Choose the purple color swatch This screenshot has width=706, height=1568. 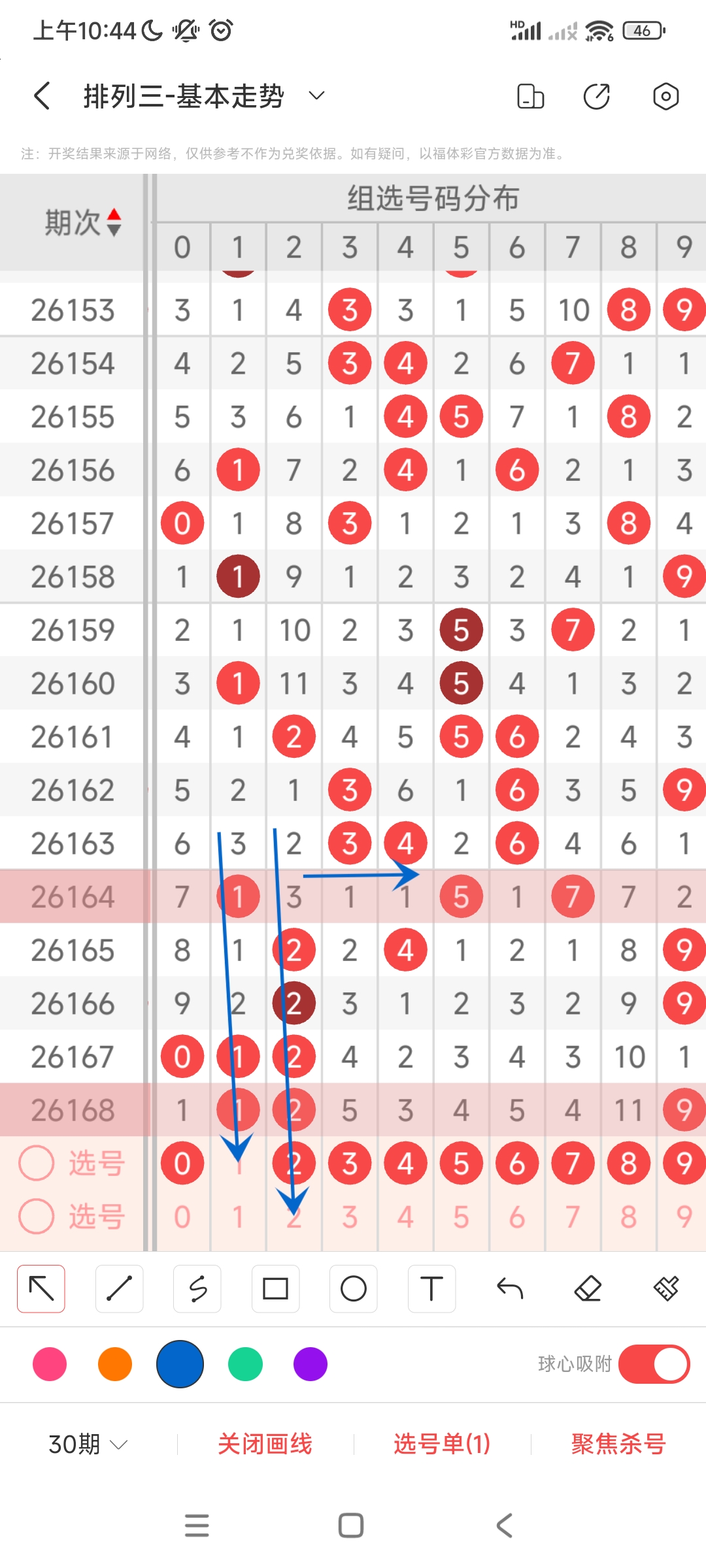[x=311, y=1364]
